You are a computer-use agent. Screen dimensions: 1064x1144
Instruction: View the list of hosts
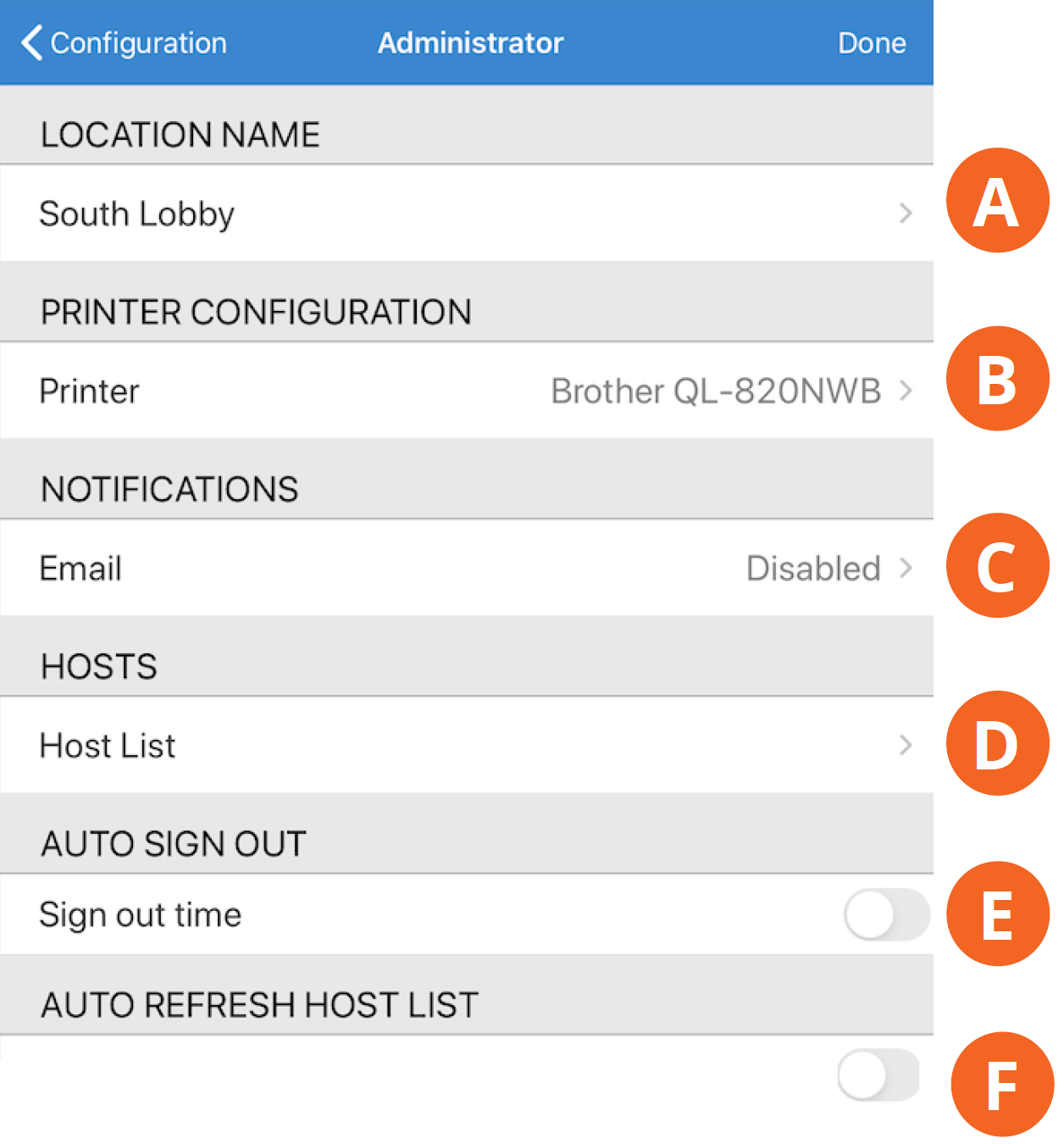[107, 746]
